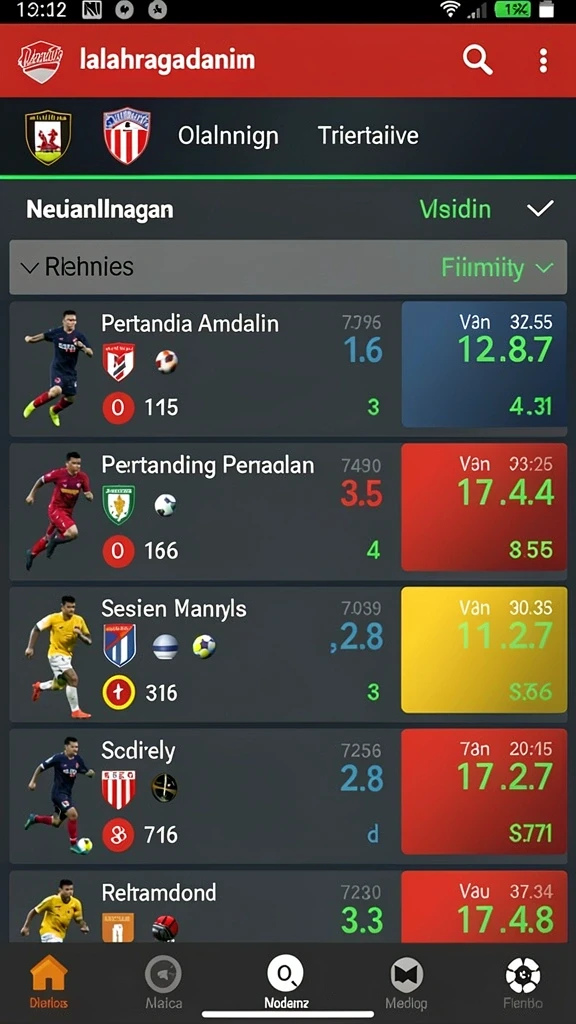
Task: Select the Nodemz bottom tab
Action: point(286,982)
